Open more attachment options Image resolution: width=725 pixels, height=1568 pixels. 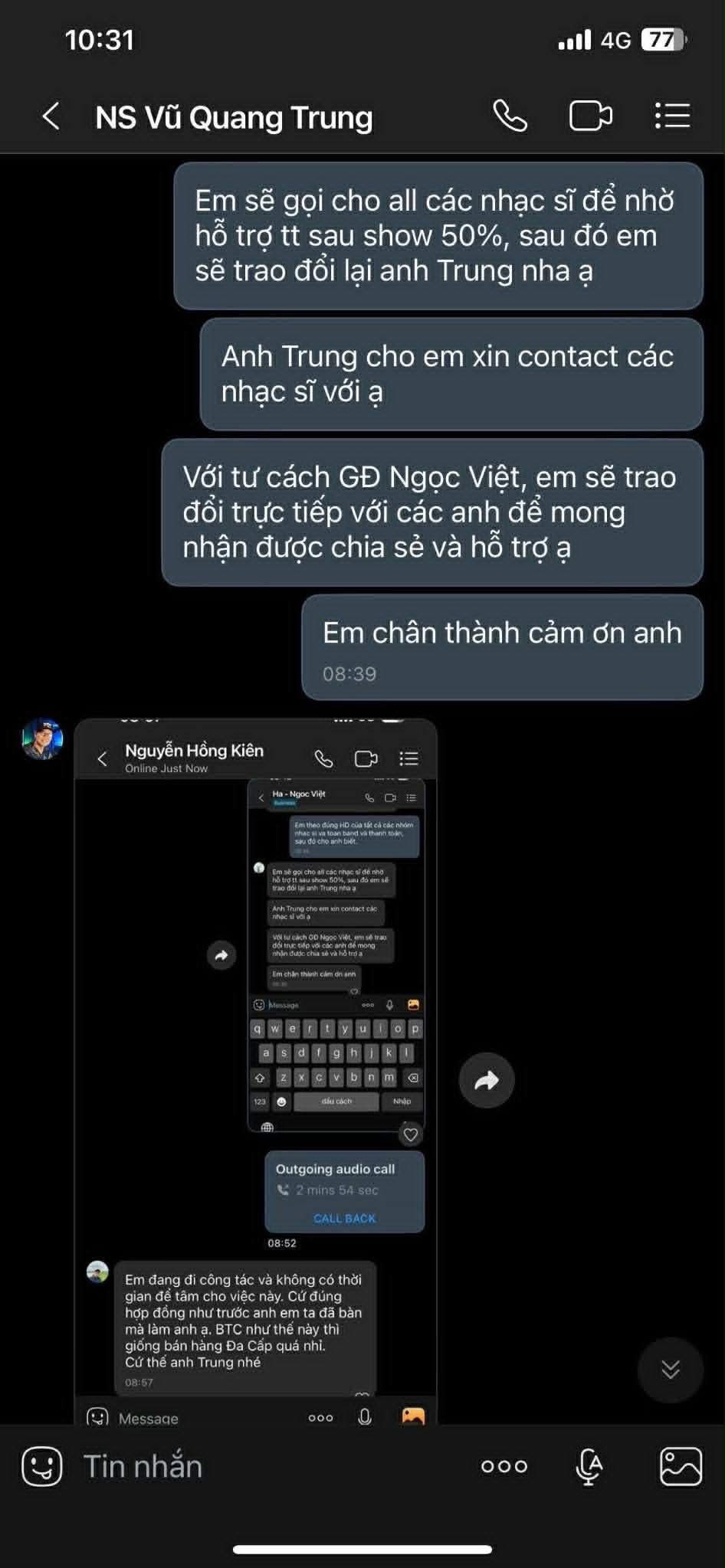pyautogui.click(x=504, y=1466)
